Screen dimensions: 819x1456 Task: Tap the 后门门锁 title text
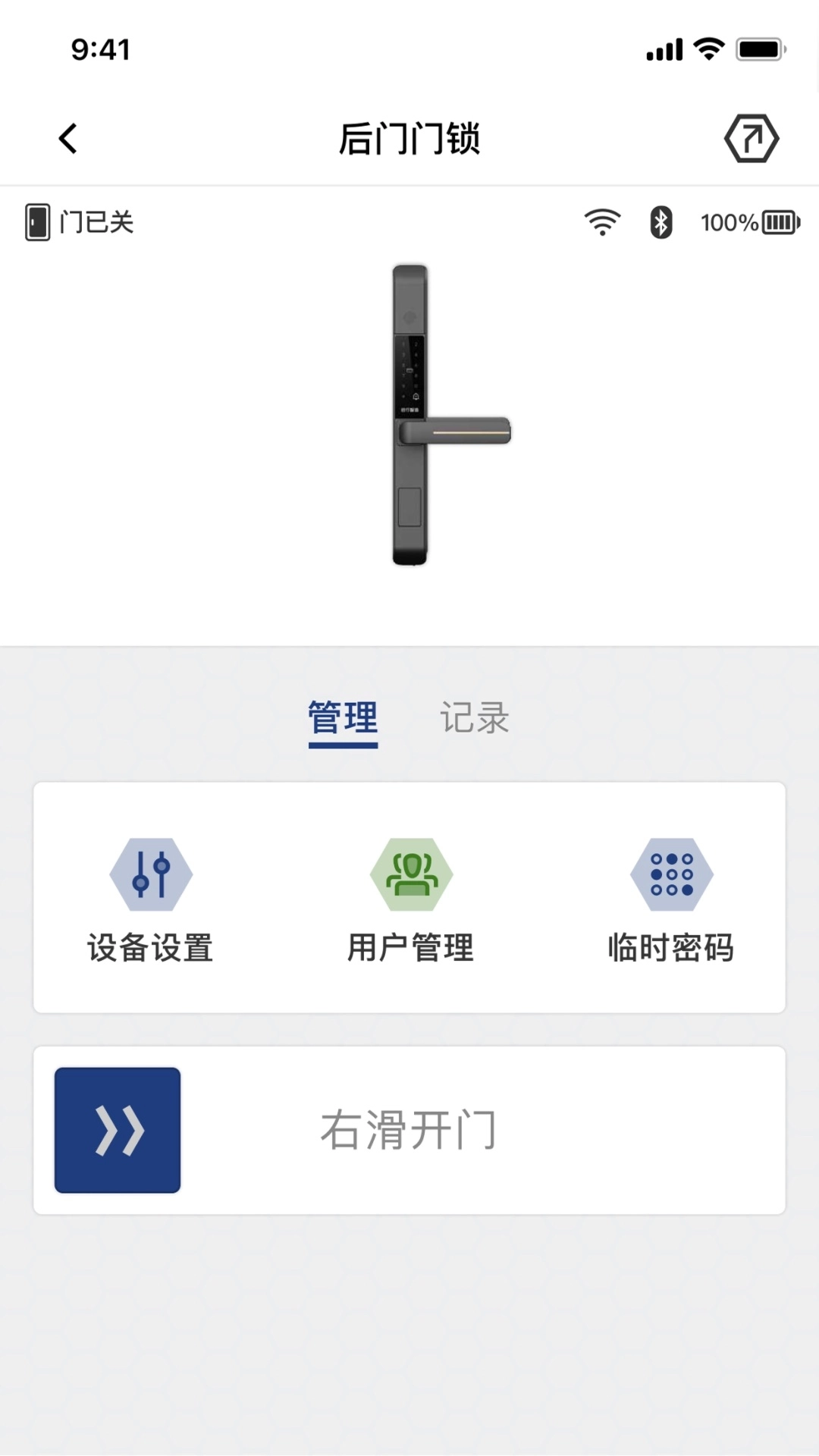point(409,138)
